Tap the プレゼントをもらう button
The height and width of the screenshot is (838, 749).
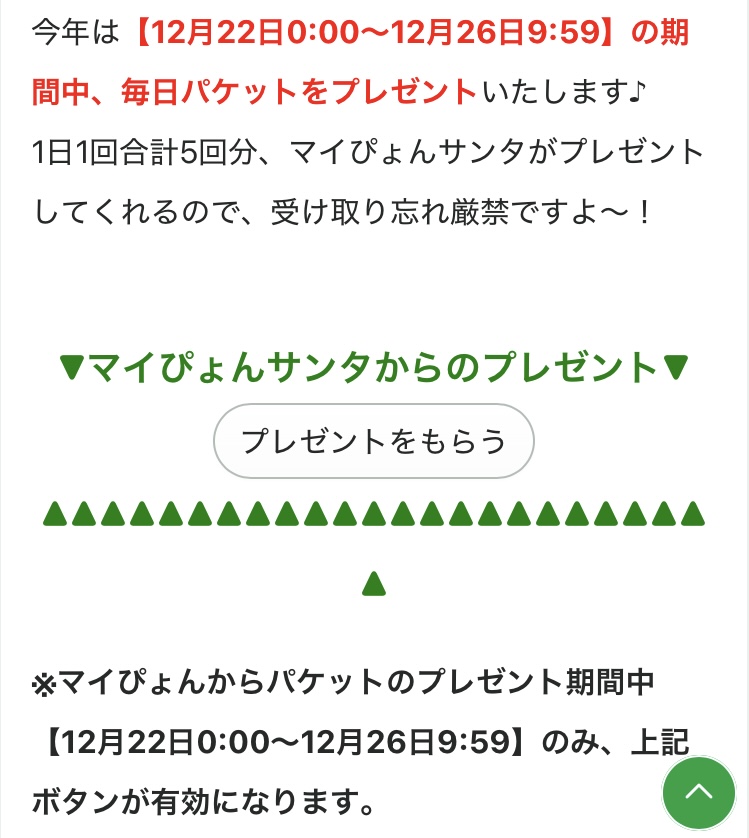pyautogui.click(x=374, y=441)
